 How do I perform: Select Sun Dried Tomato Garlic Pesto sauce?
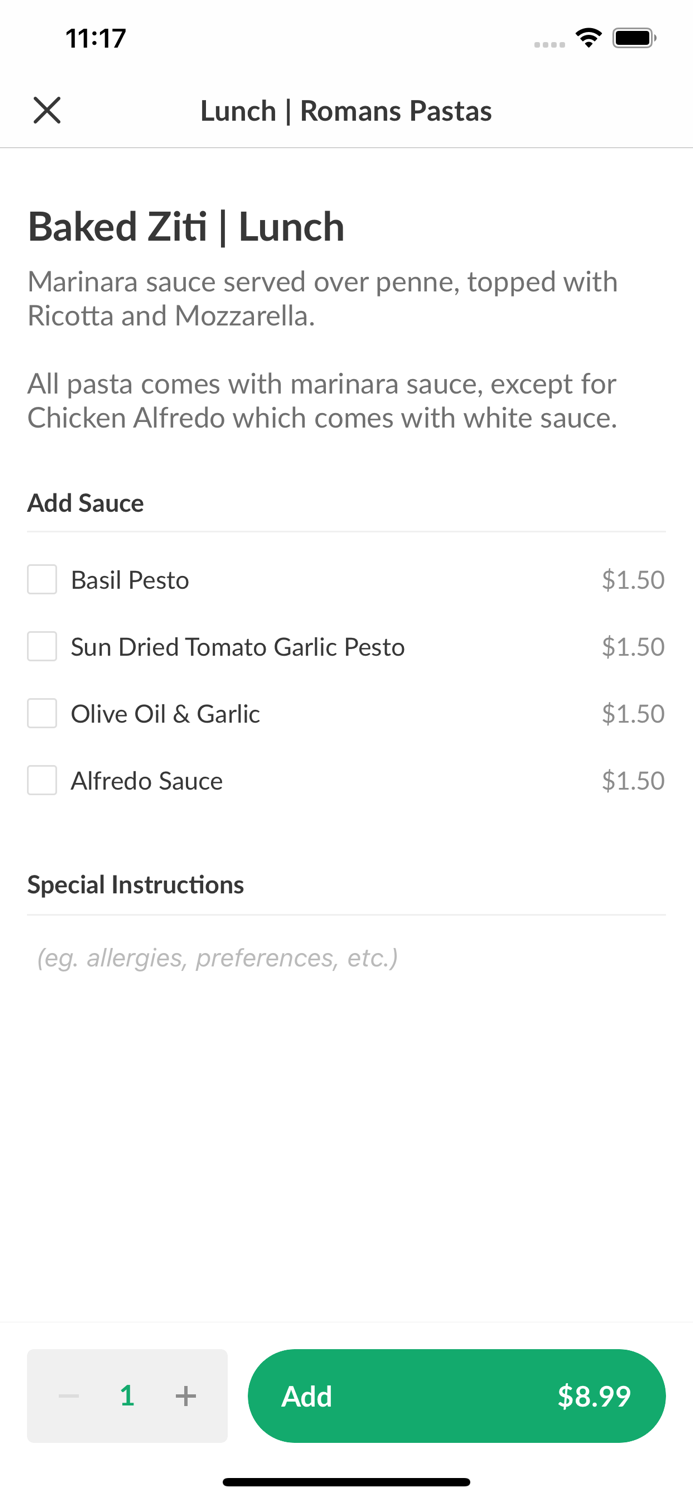tap(42, 647)
